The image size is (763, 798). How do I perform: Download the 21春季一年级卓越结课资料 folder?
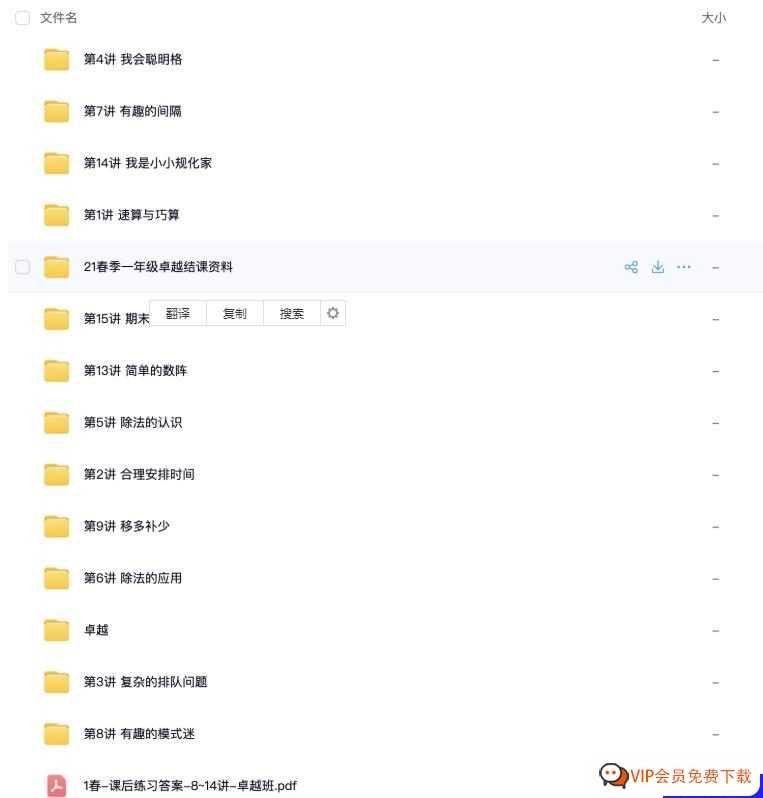click(658, 267)
